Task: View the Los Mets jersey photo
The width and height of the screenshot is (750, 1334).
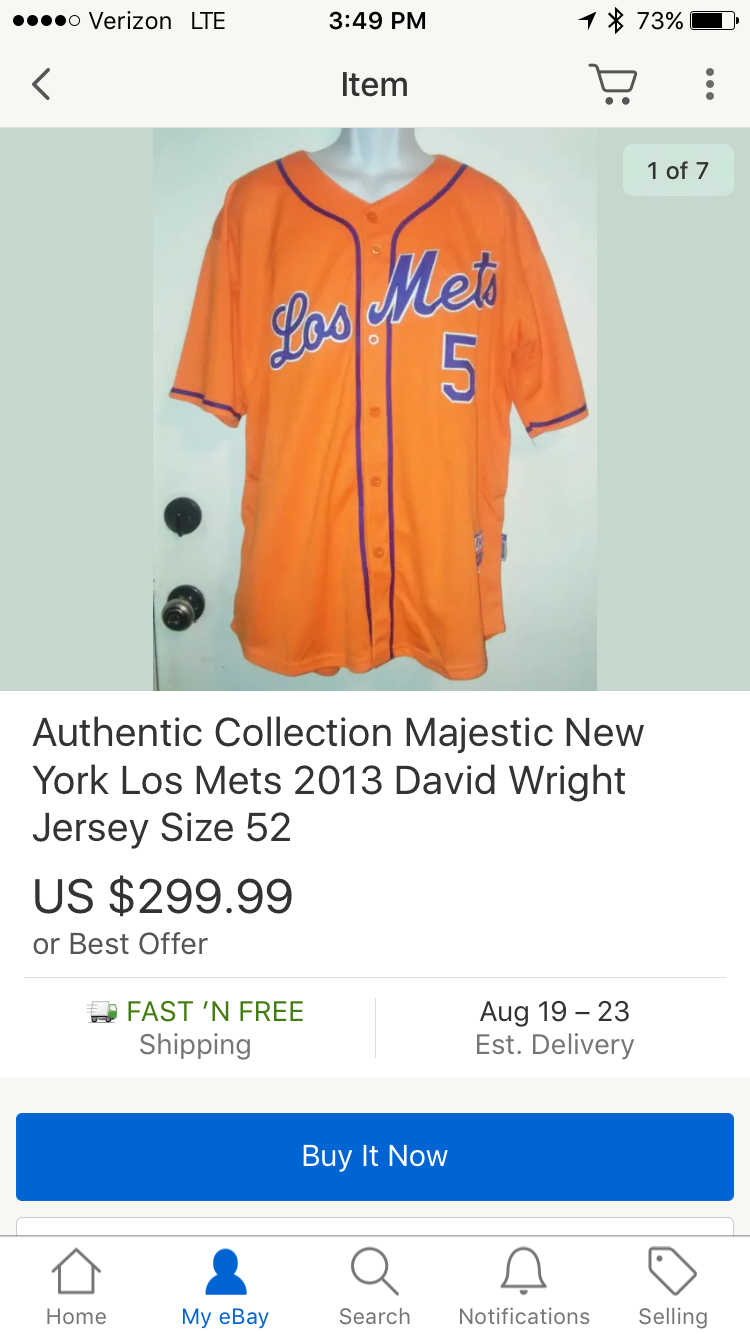Action: [x=375, y=409]
